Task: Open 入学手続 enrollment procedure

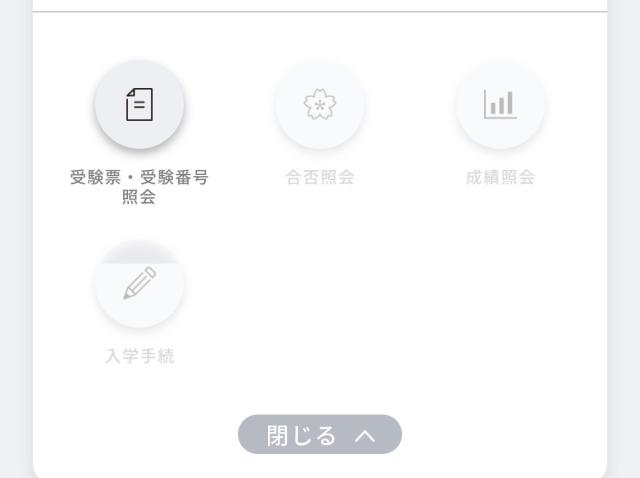Action: (139, 285)
